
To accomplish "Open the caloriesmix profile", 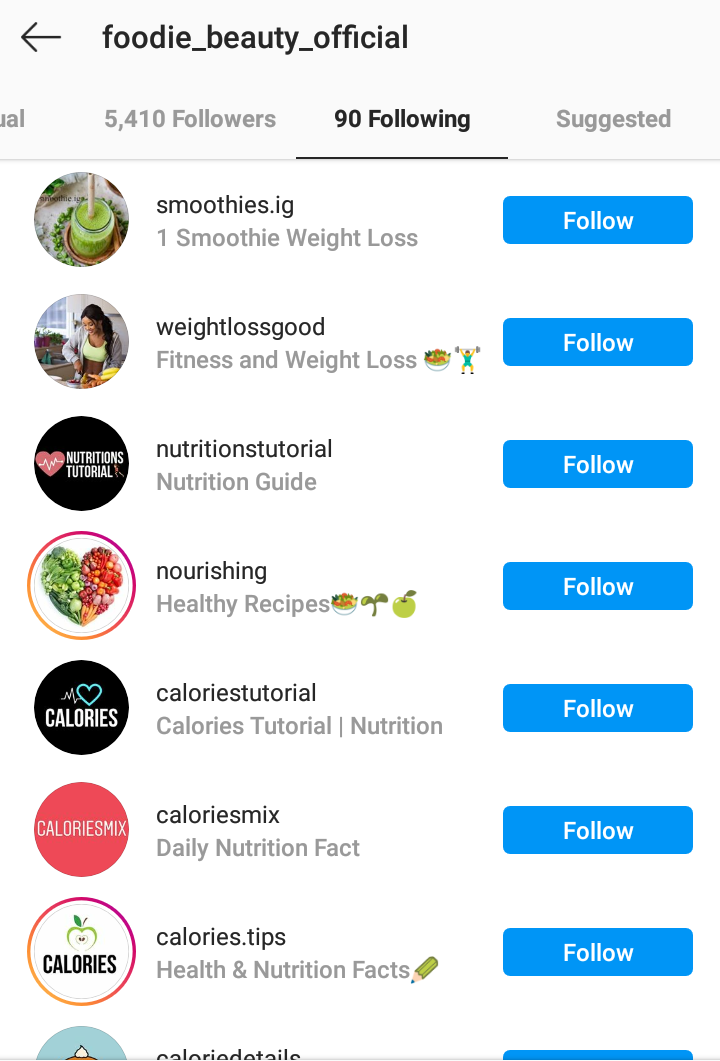I will coord(218,816).
